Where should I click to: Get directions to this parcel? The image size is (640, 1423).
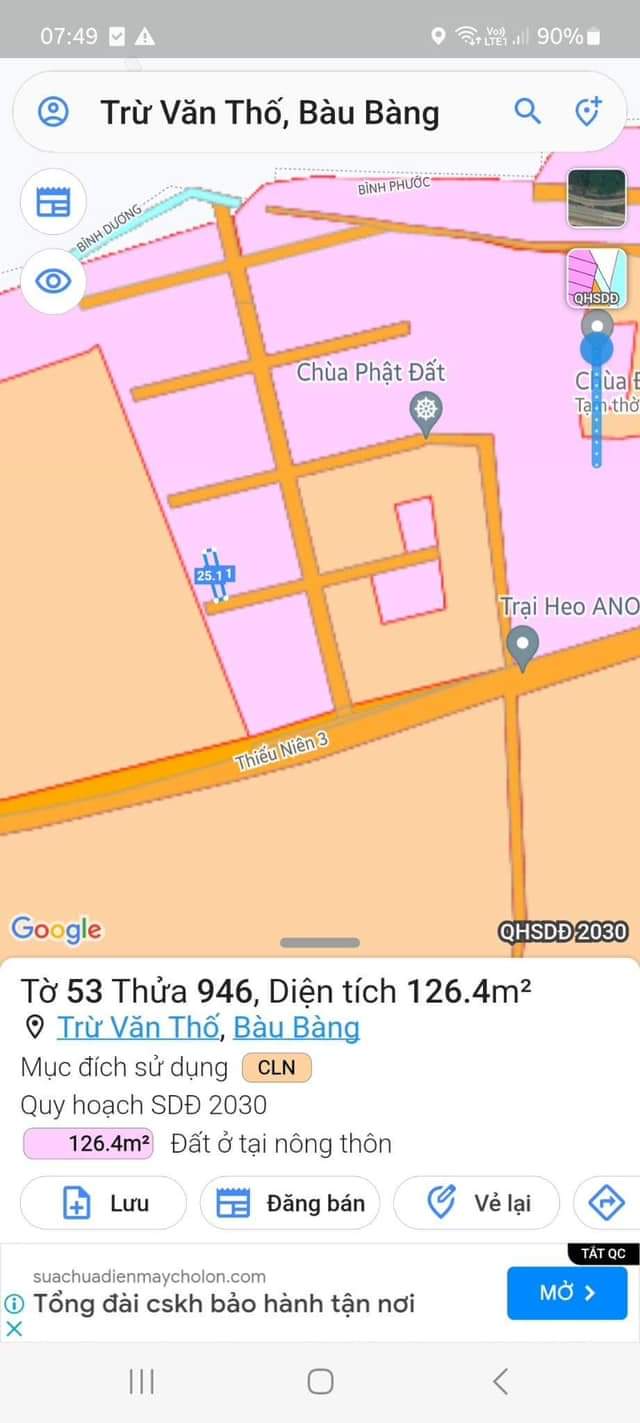(x=606, y=1203)
